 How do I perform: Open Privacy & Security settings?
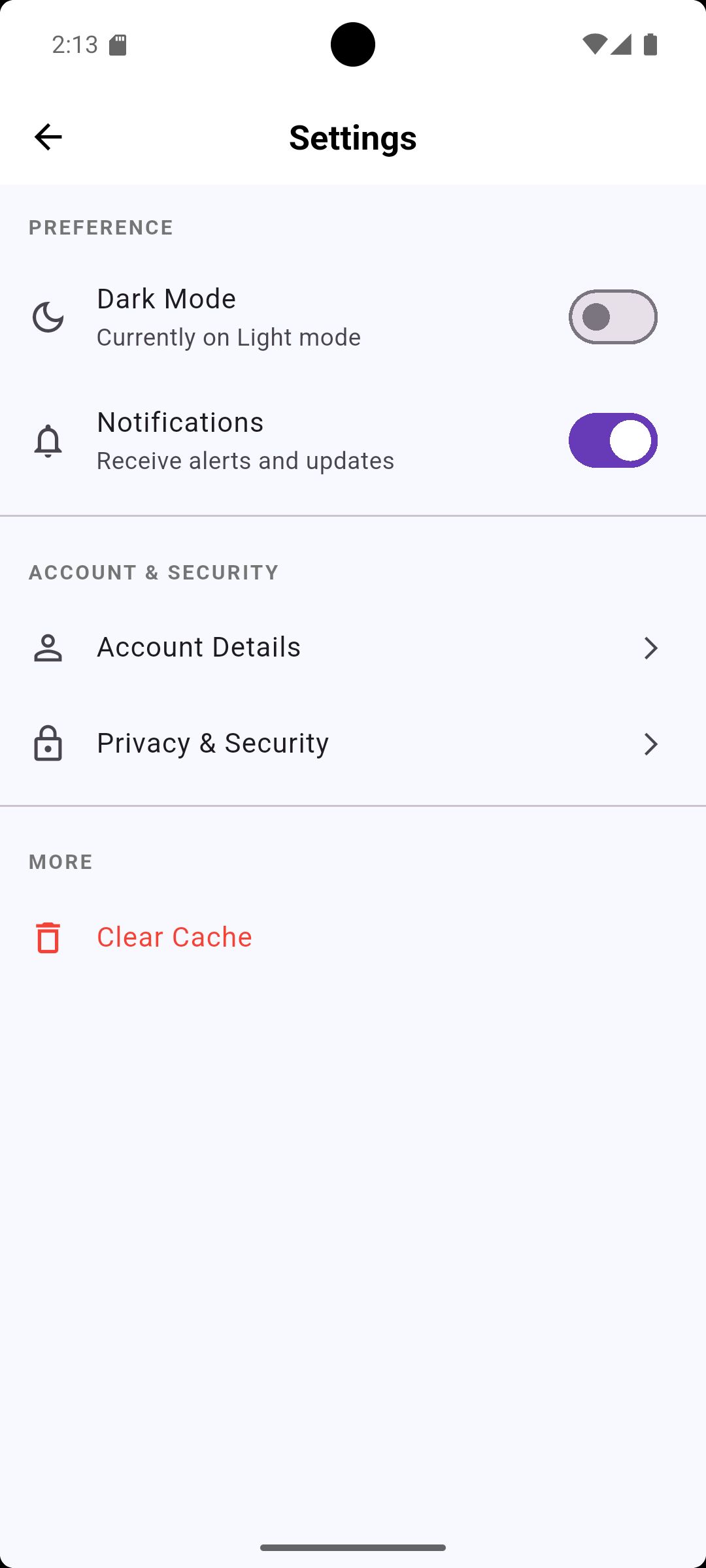tap(353, 743)
